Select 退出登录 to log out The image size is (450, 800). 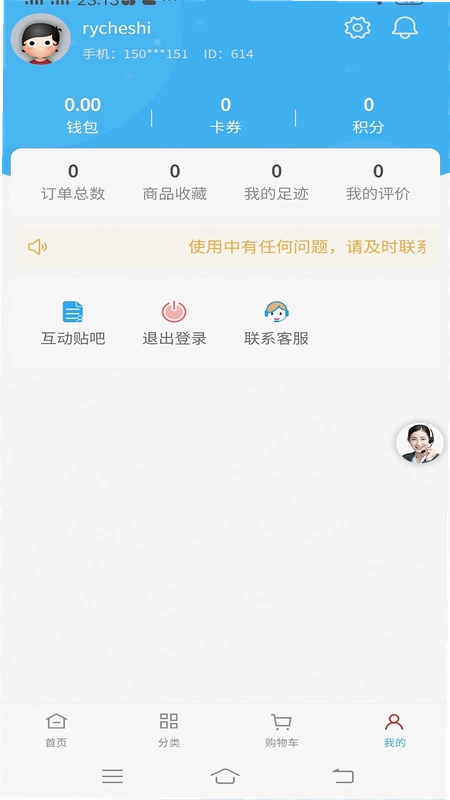click(174, 323)
